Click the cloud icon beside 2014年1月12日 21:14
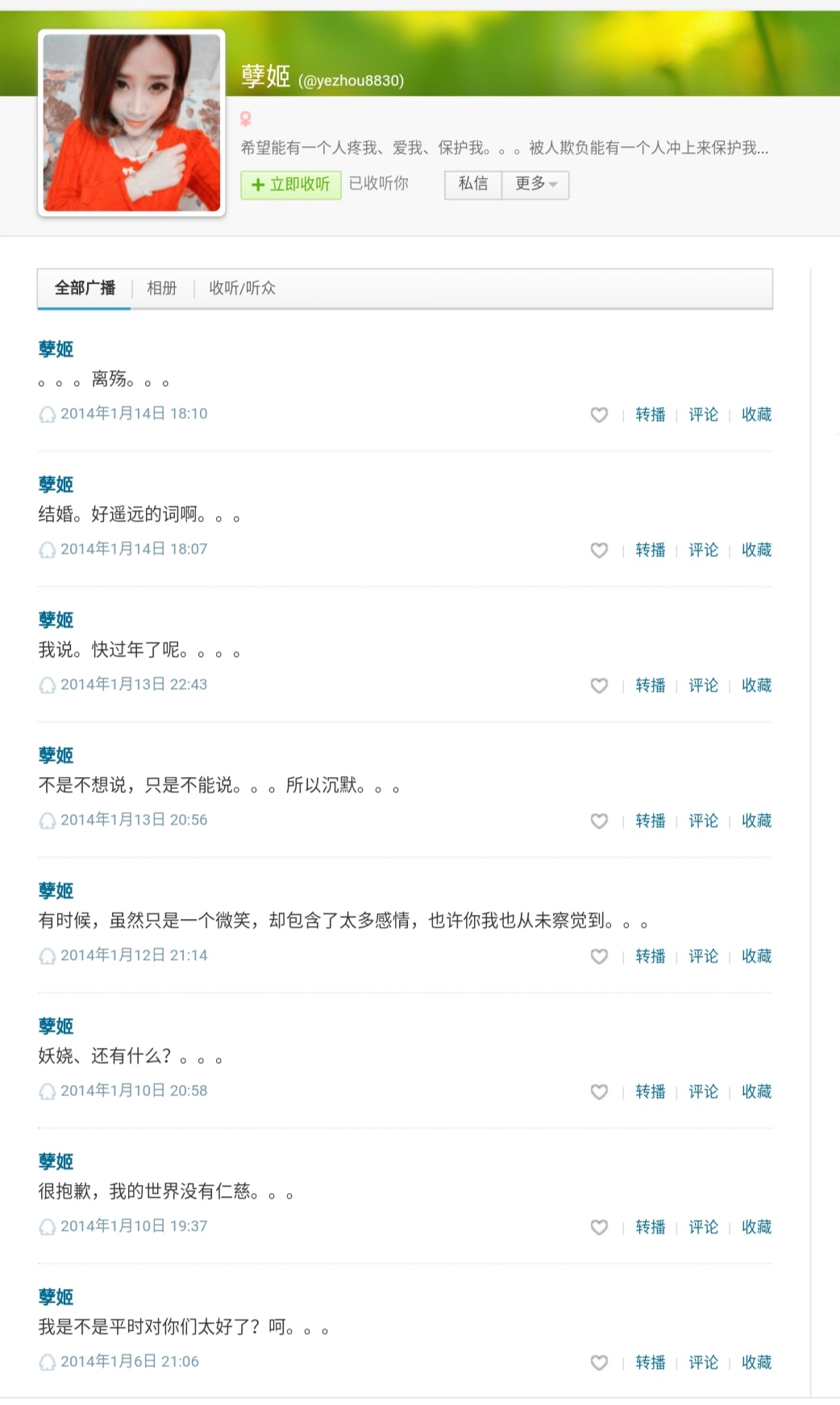840x1405 pixels. (48, 957)
